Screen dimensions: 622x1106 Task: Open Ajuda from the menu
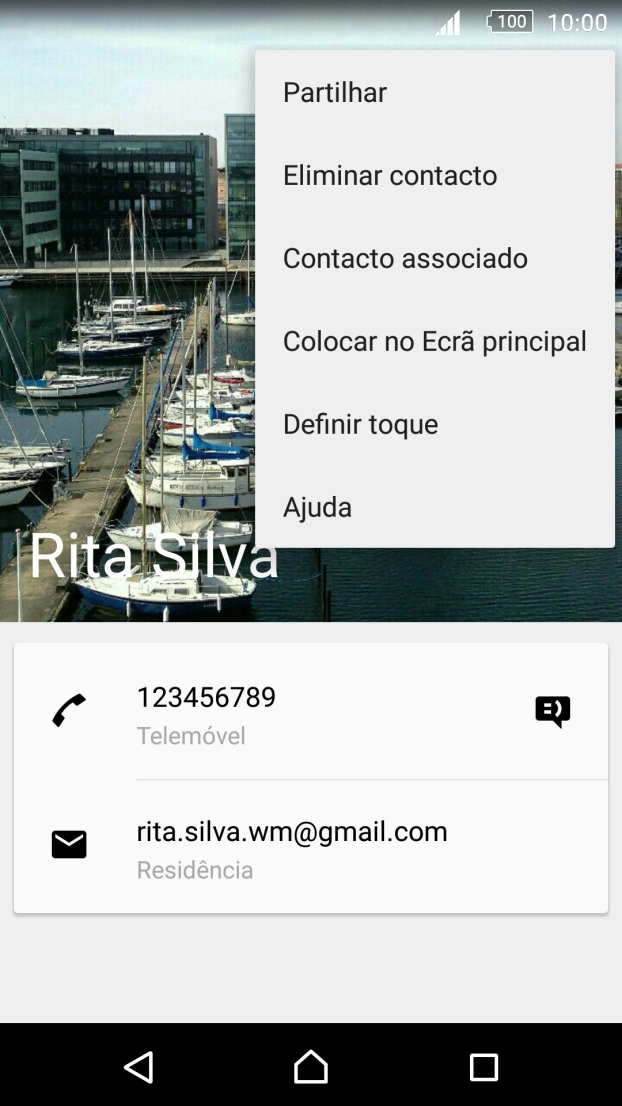pyautogui.click(x=317, y=508)
